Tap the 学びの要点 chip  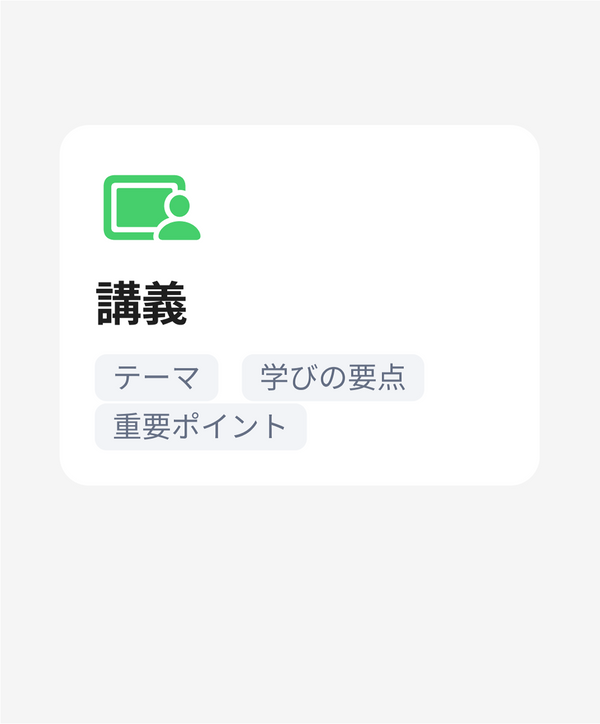click(x=332, y=378)
